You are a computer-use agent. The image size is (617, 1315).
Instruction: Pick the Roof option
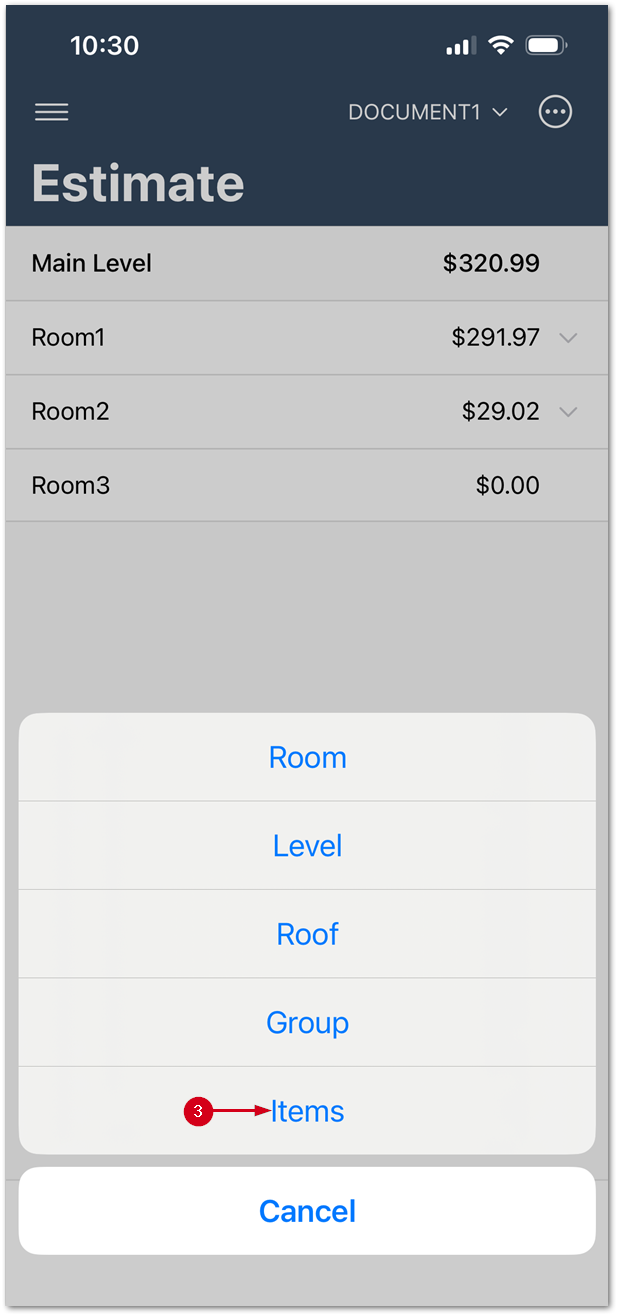tap(308, 934)
